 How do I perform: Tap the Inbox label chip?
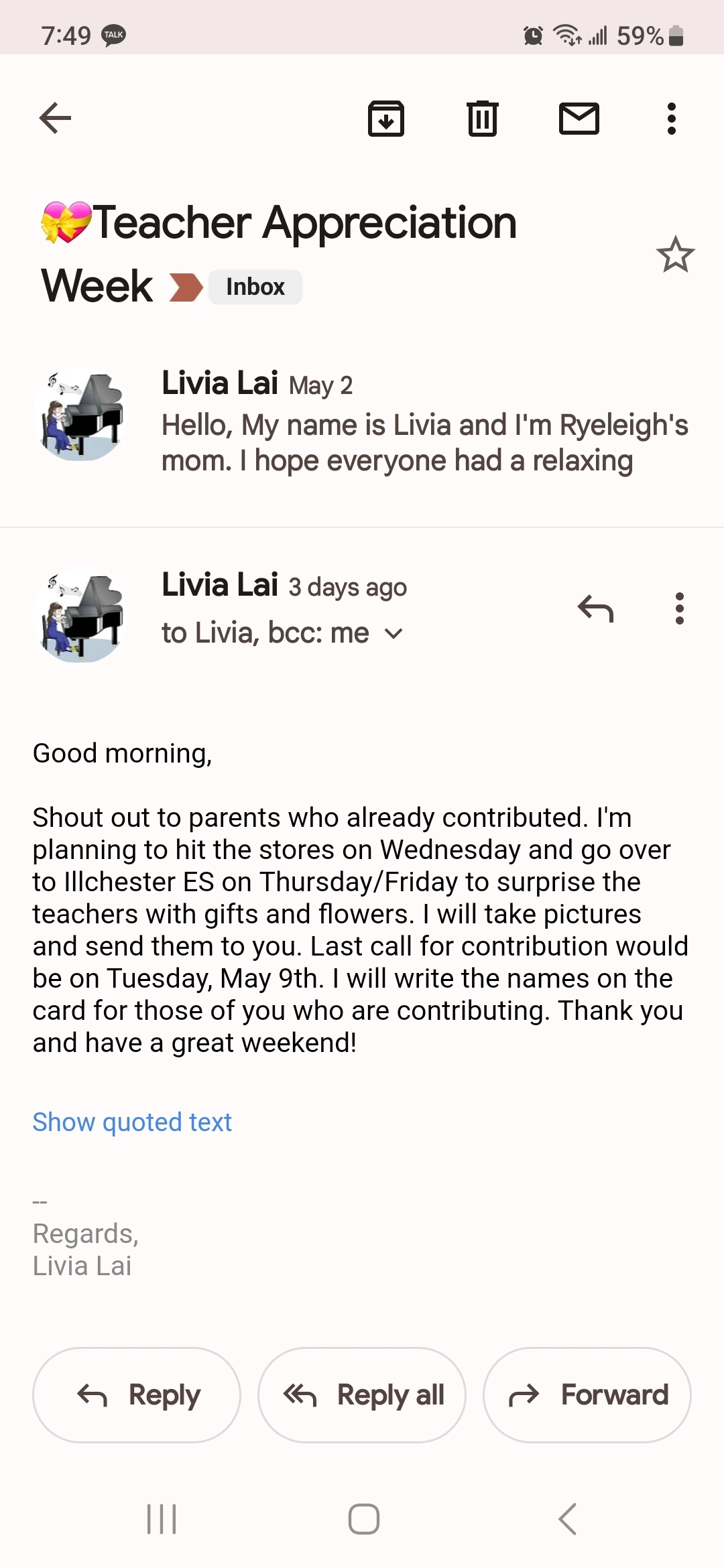[x=255, y=287]
